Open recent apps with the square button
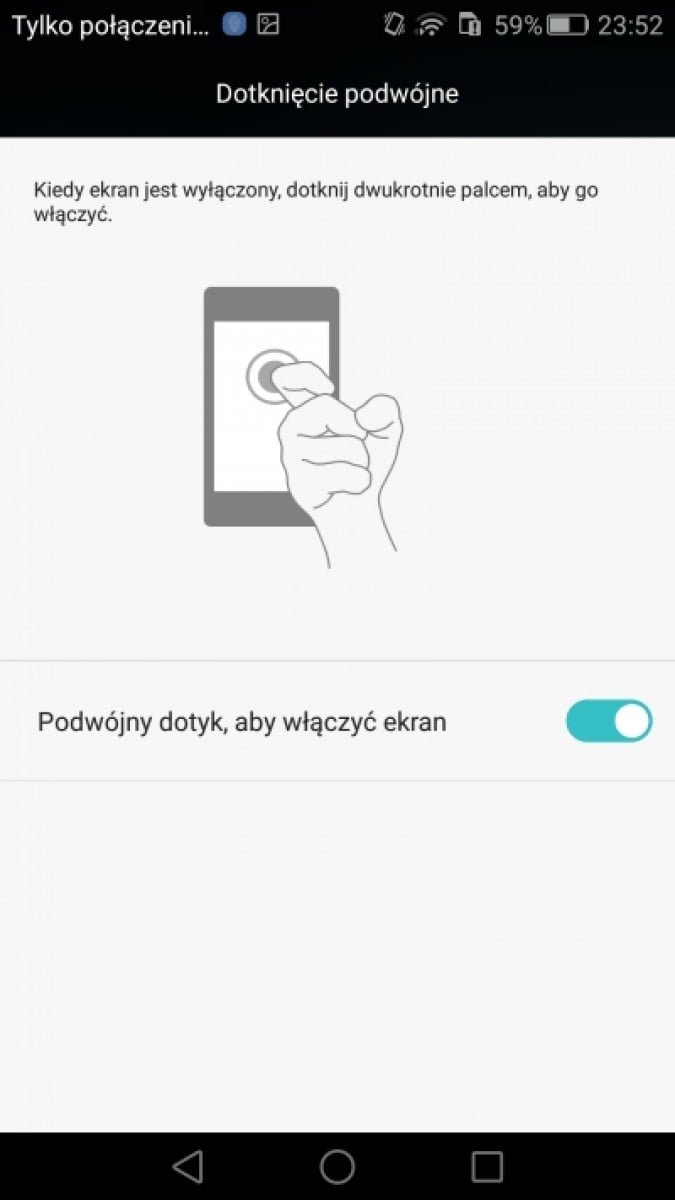Image resolution: width=675 pixels, height=1200 pixels. pos(487,1166)
